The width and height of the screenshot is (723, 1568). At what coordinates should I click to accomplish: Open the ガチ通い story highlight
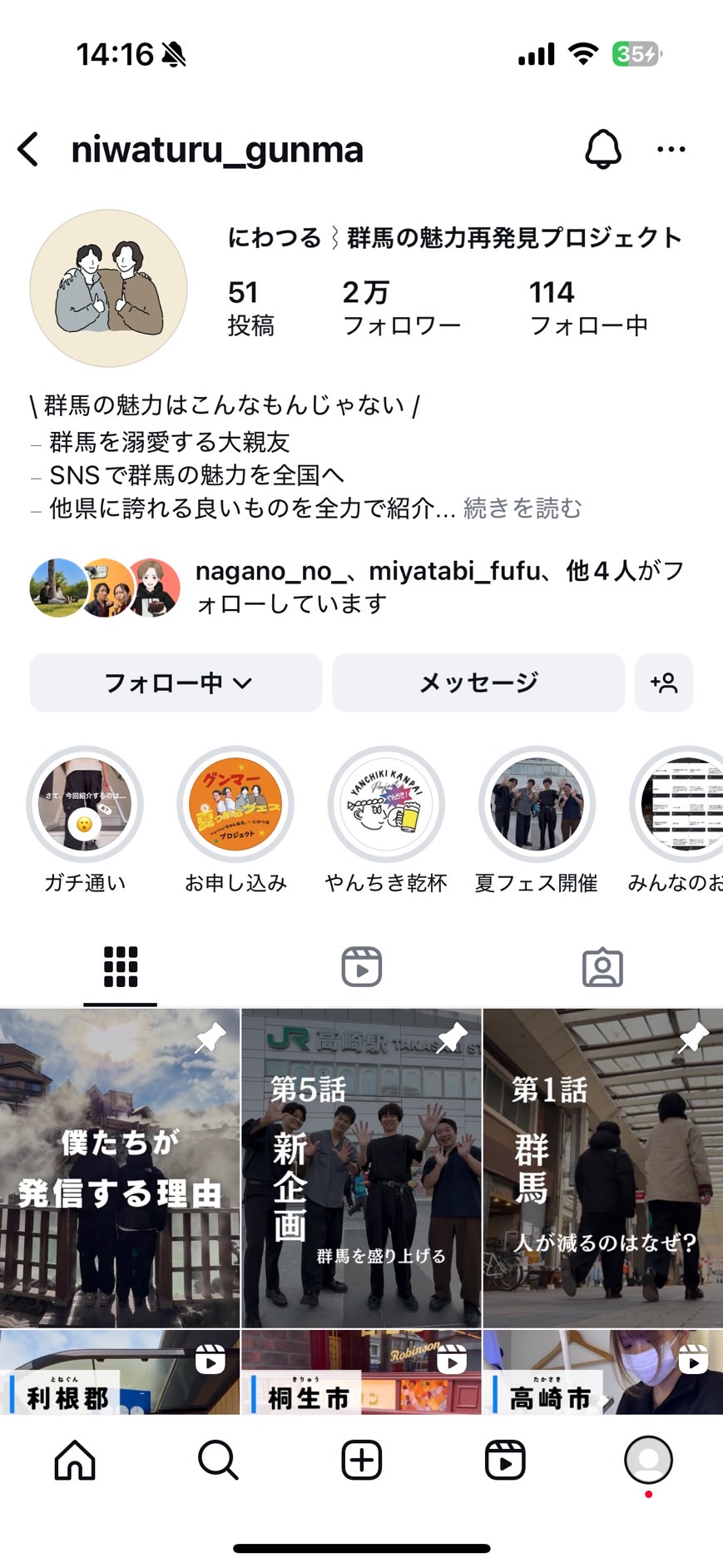pos(85,804)
